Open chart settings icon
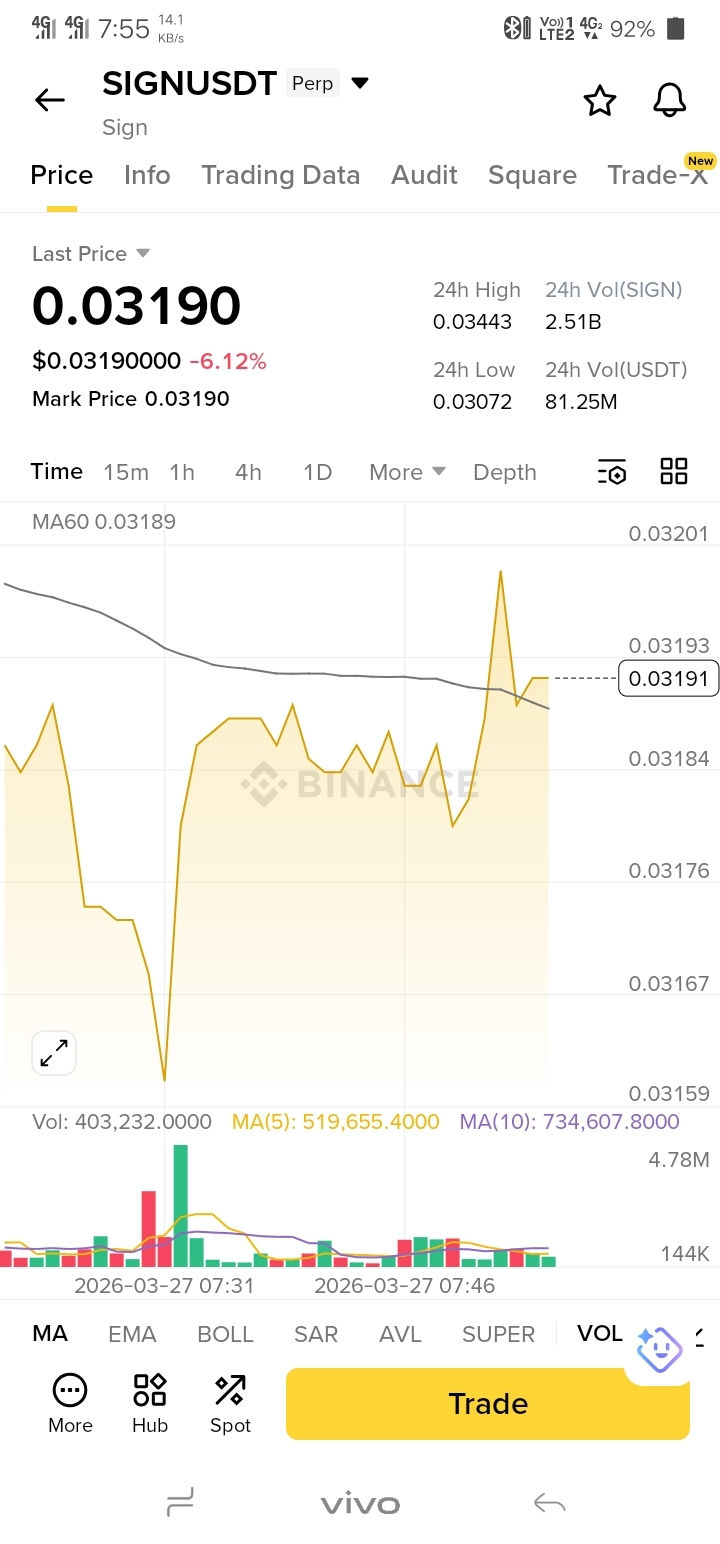This screenshot has width=720, height=1544. click(612, 472)
